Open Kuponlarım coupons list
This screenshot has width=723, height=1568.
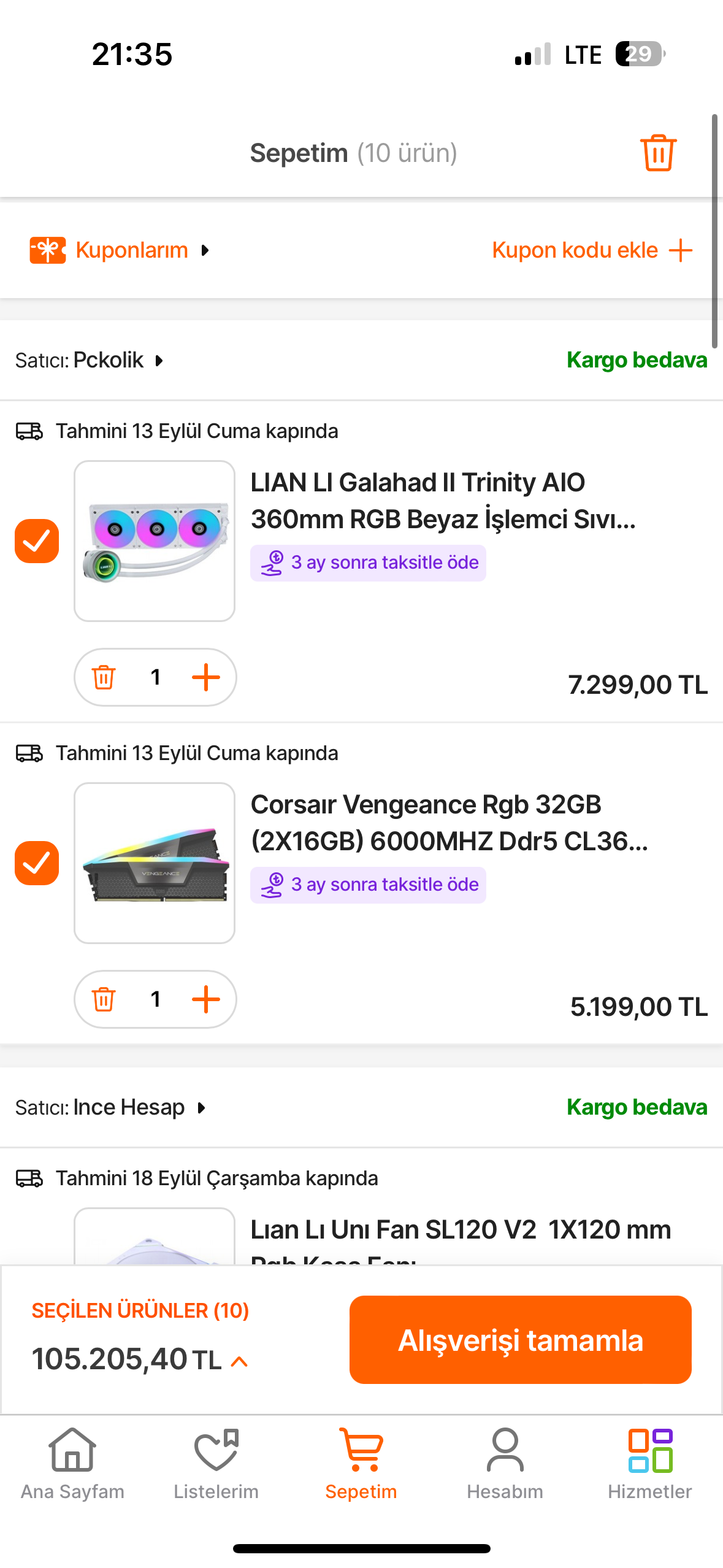[120, 250]
